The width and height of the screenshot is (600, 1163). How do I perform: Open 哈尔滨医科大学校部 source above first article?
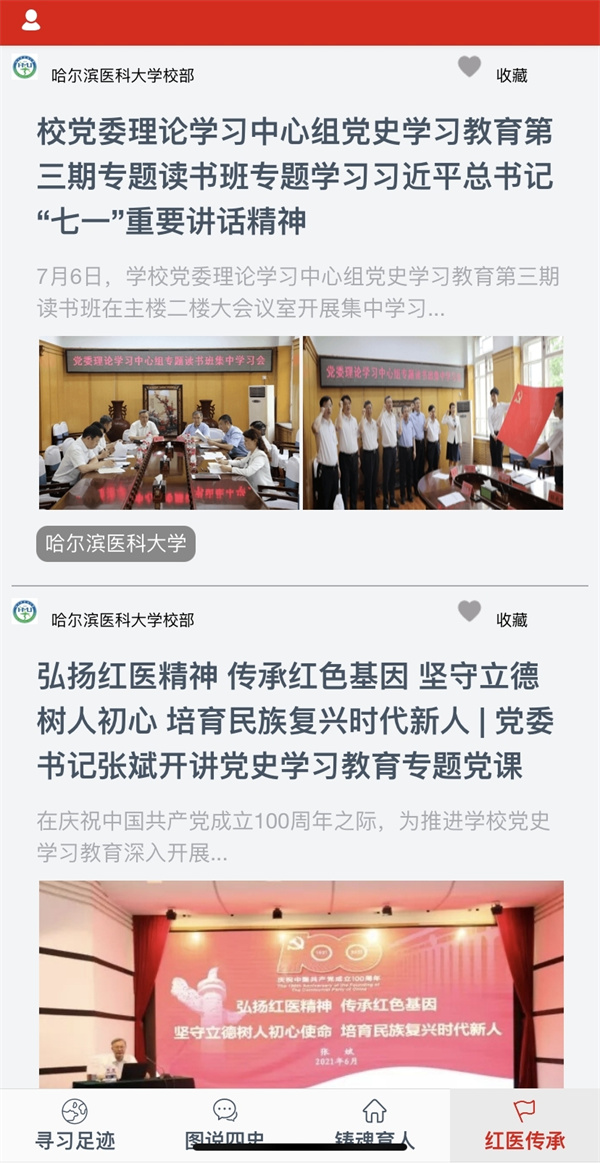tap(122, 75)
